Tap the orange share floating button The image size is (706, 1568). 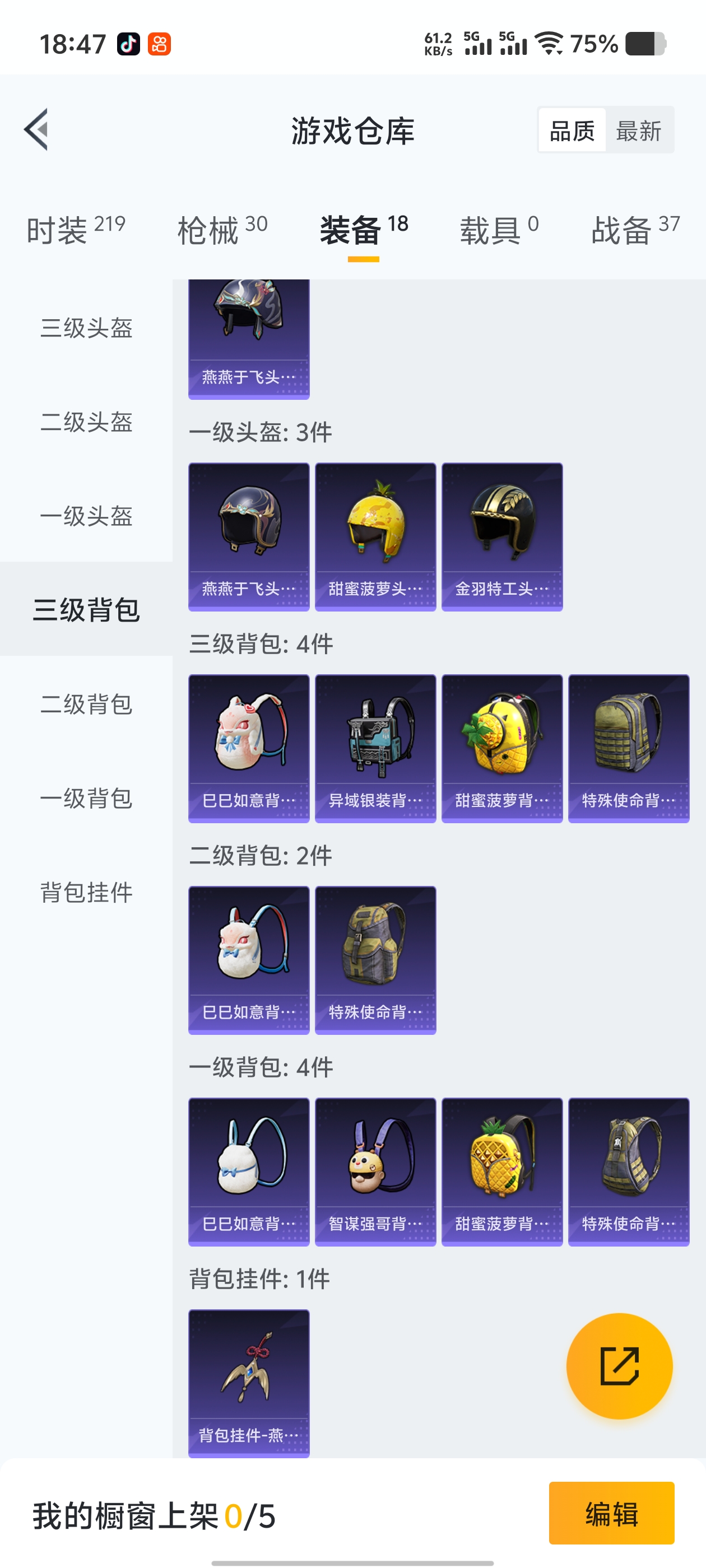click(x=619, y=1366)
